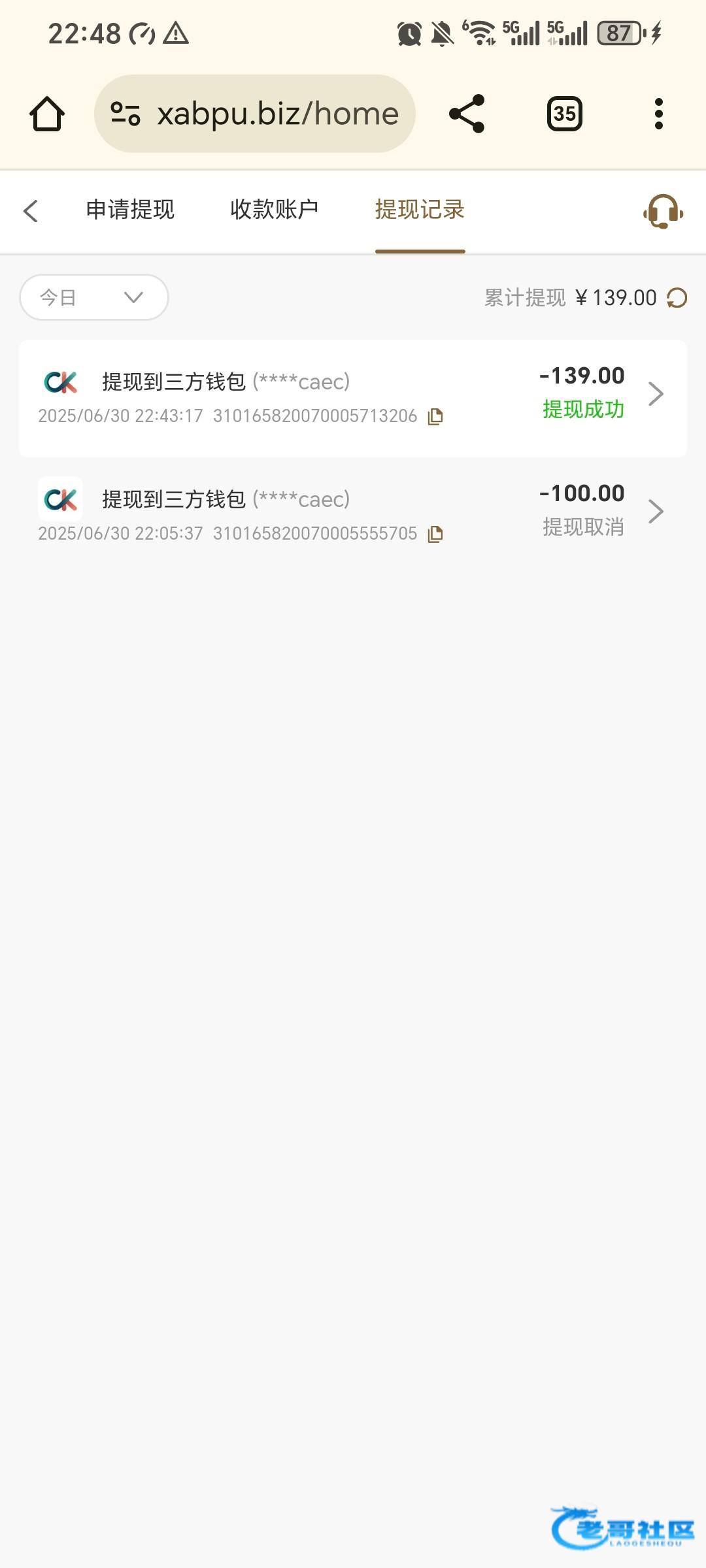Copy order number ending in 5713206
706x1568 pixels.
pyautogui.click(x=435, y=417)
